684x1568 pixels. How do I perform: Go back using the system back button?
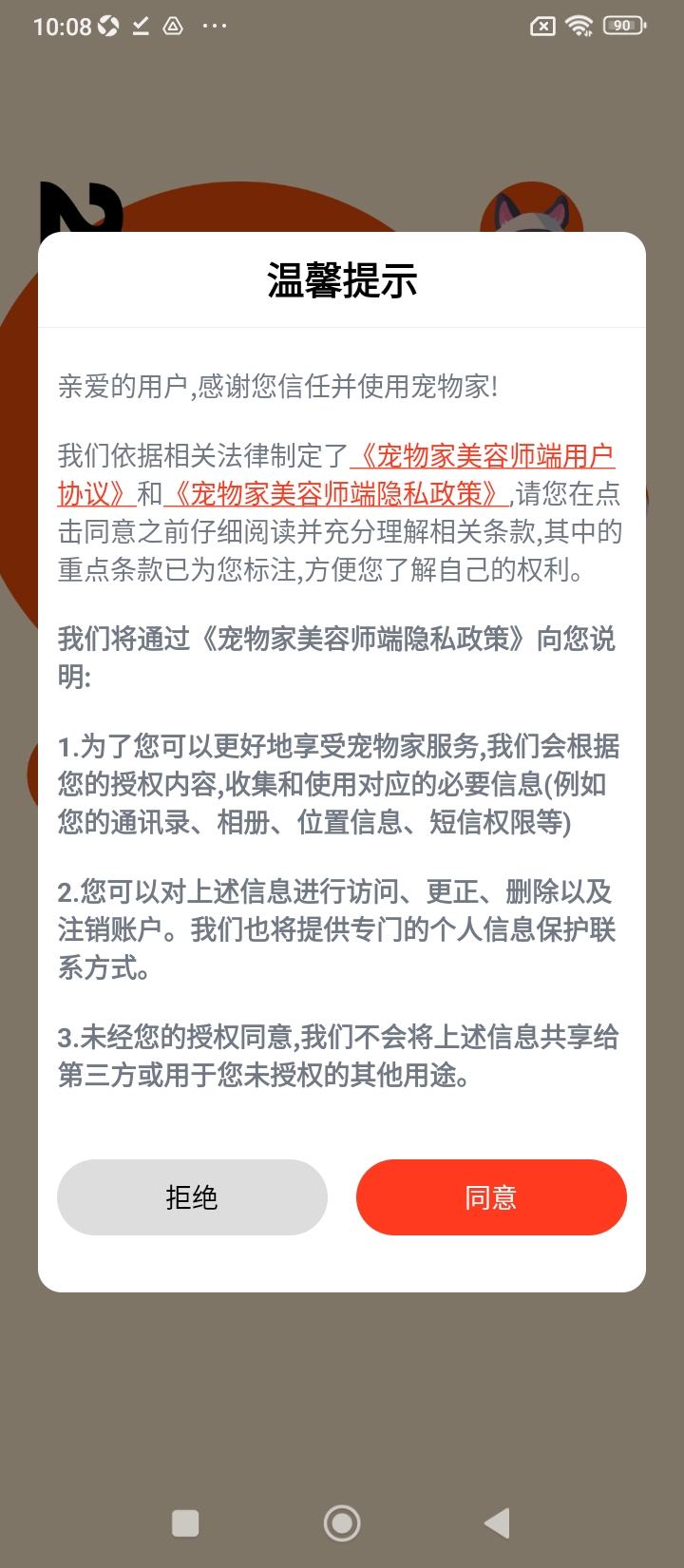497,1523
